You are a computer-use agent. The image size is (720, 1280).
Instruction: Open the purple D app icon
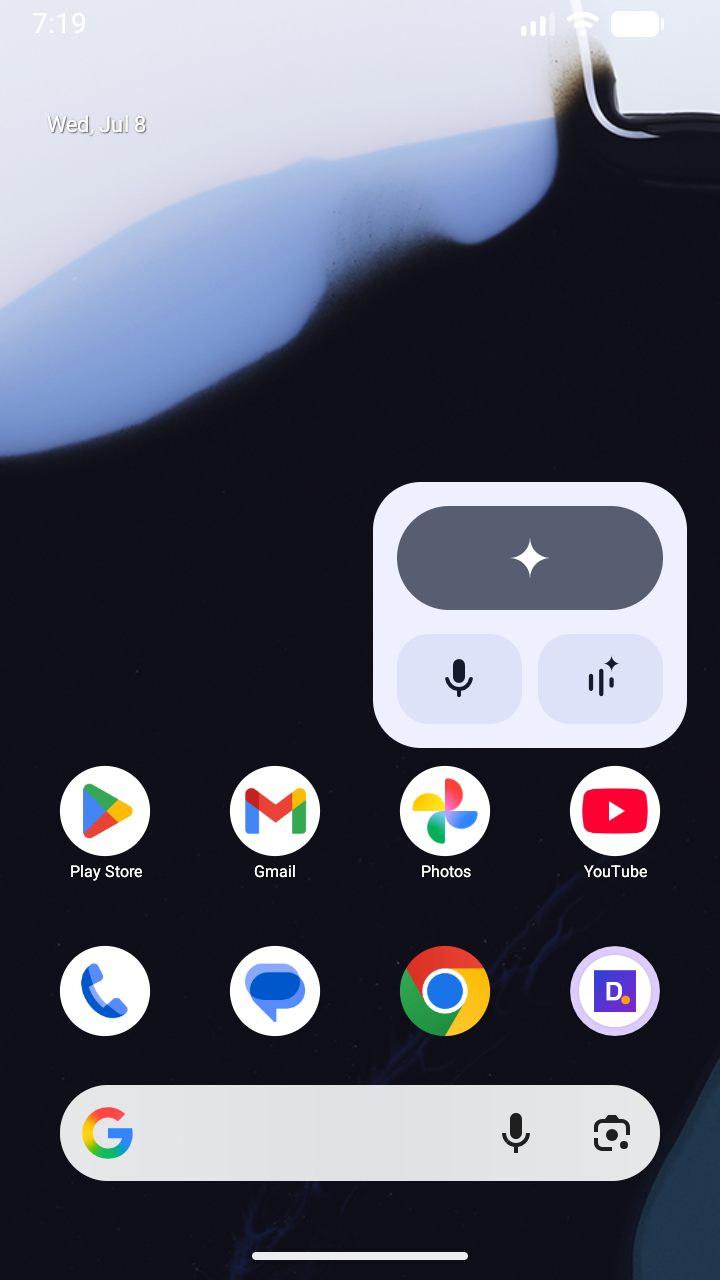point(615,991)
